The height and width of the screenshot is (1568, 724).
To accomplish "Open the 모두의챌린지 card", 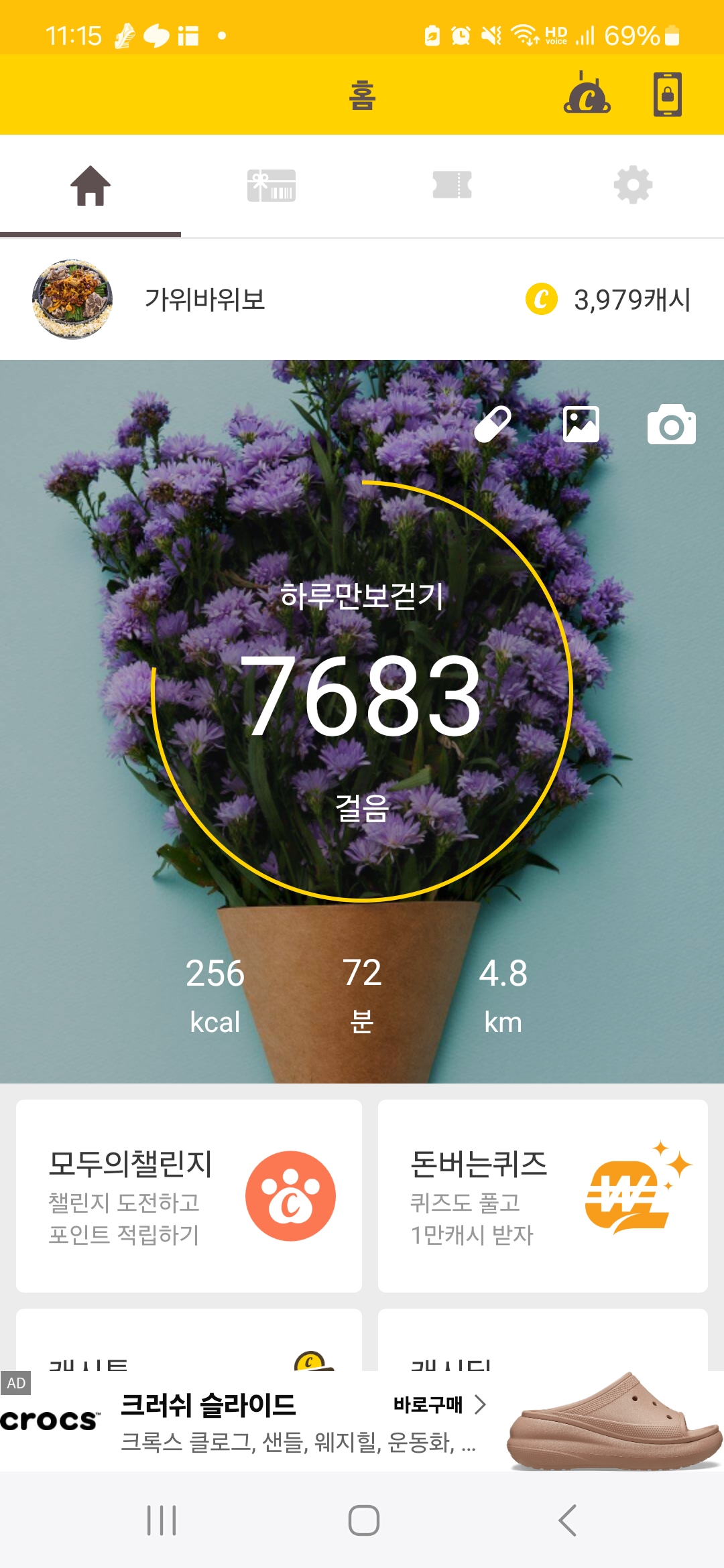I will [x=189, y=1196].
